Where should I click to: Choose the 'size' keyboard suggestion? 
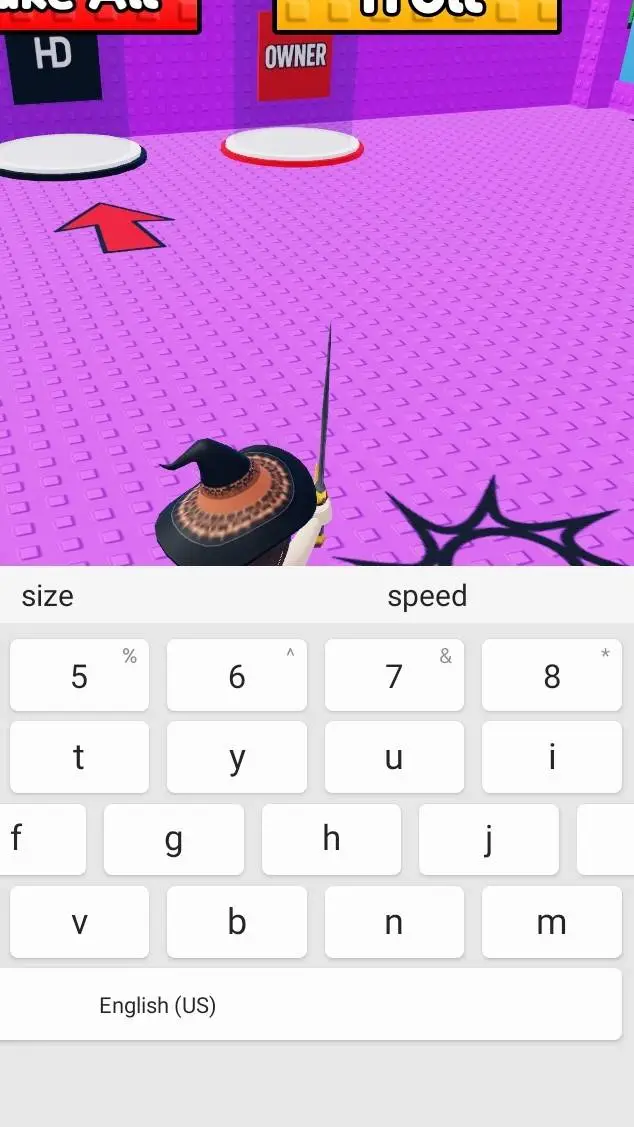[x=48, y=596]
